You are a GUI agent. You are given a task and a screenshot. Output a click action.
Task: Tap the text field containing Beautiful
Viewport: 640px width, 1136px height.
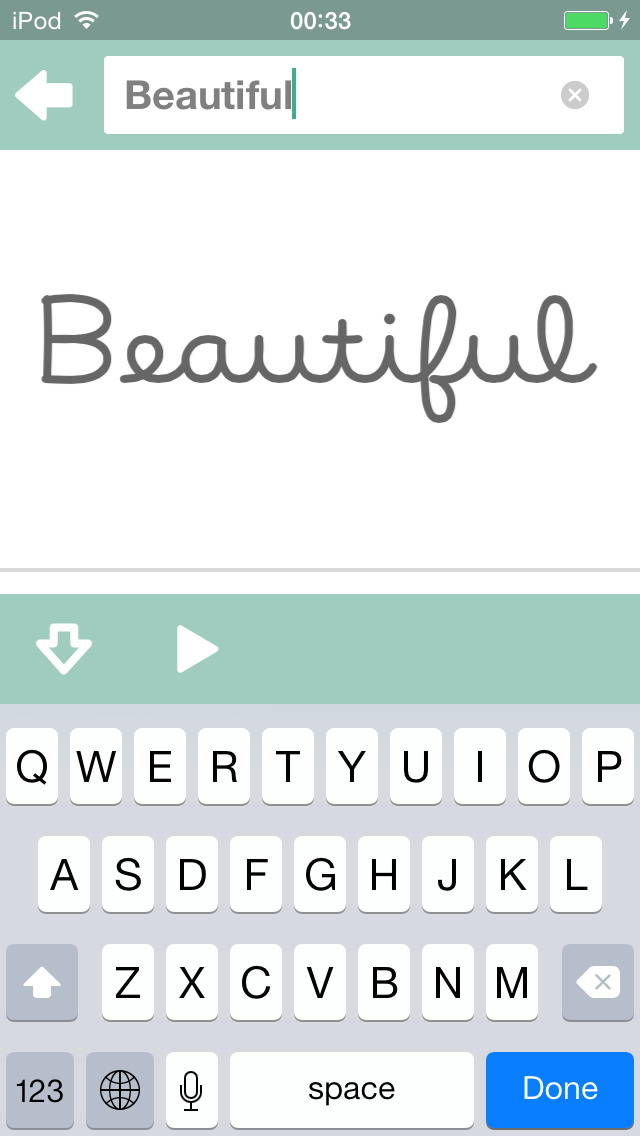(330, 95)
